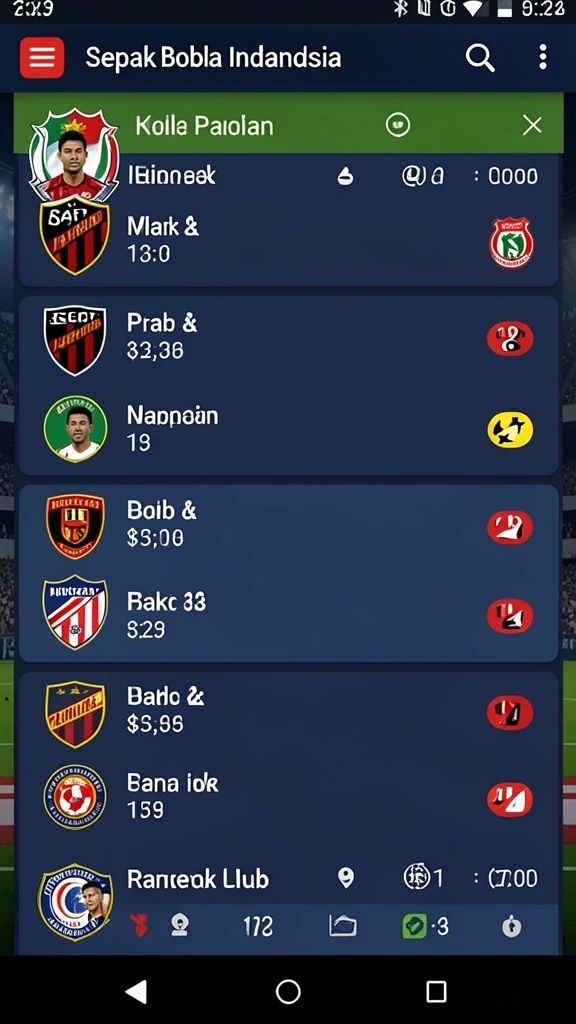This screenshot has height=1024, width=576.
Task: Open the red hamburger menu button
Action: (42, 57)
